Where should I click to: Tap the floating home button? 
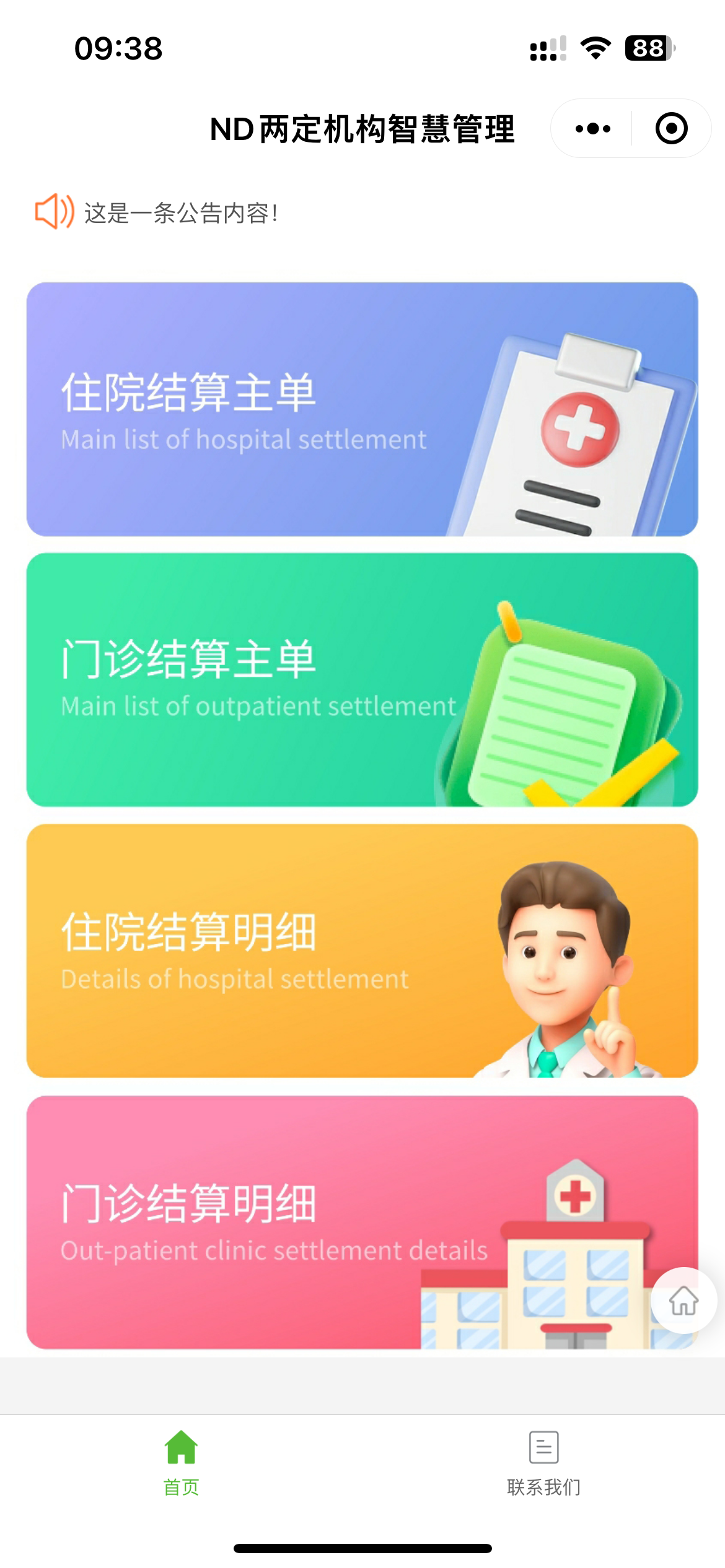tap(683, 1300)
